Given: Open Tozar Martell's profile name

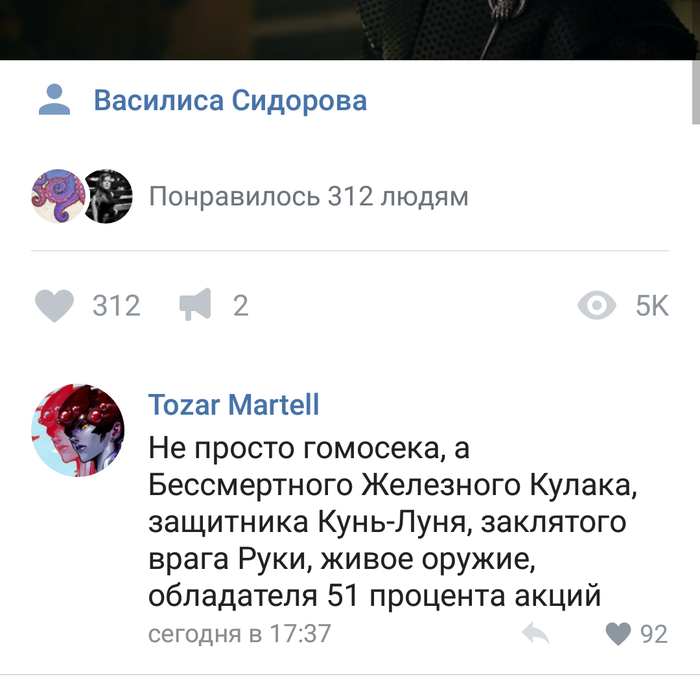Looking at the screenshot, I should point(233,404).
